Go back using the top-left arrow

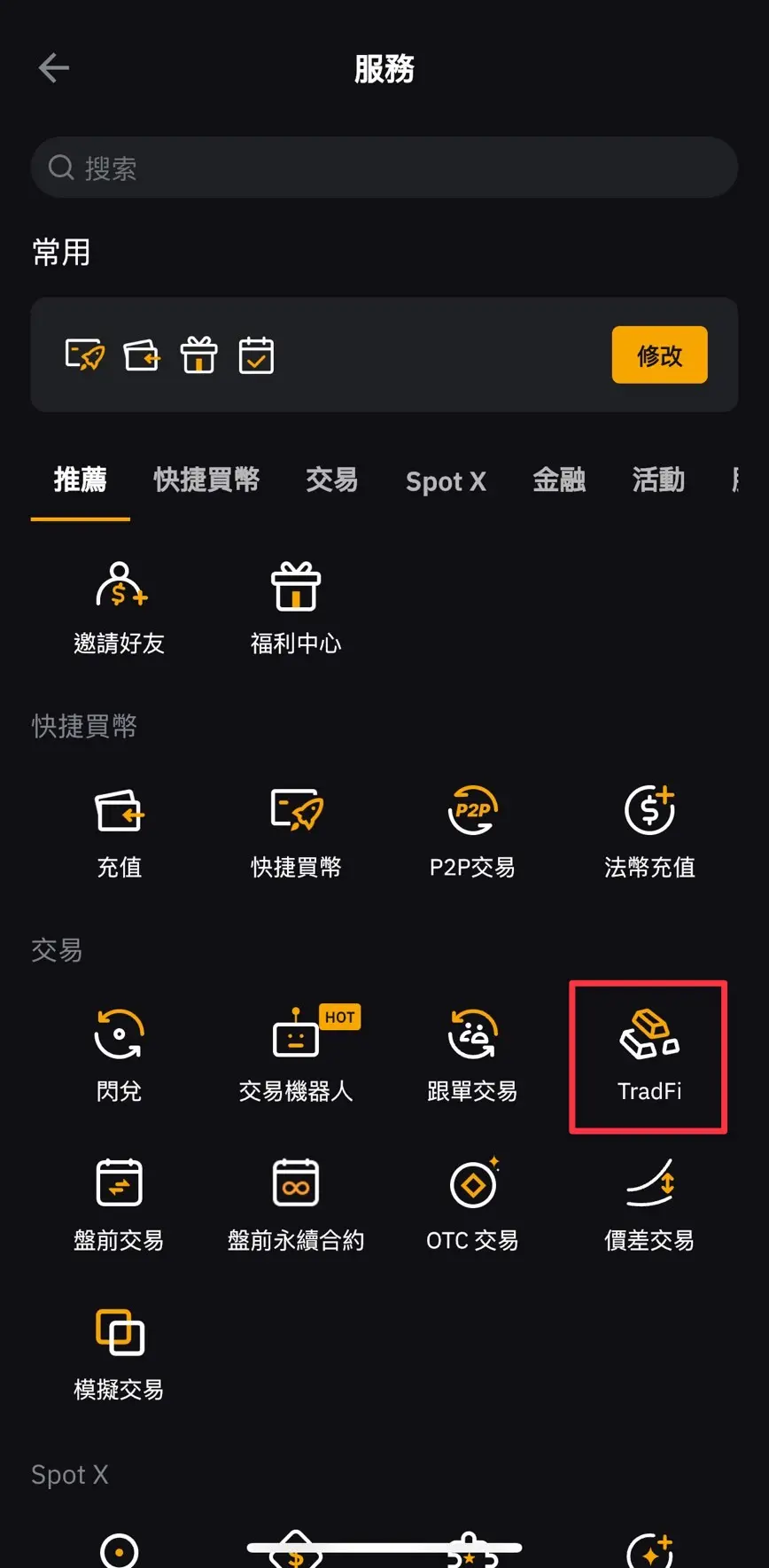tap(54, 67)
